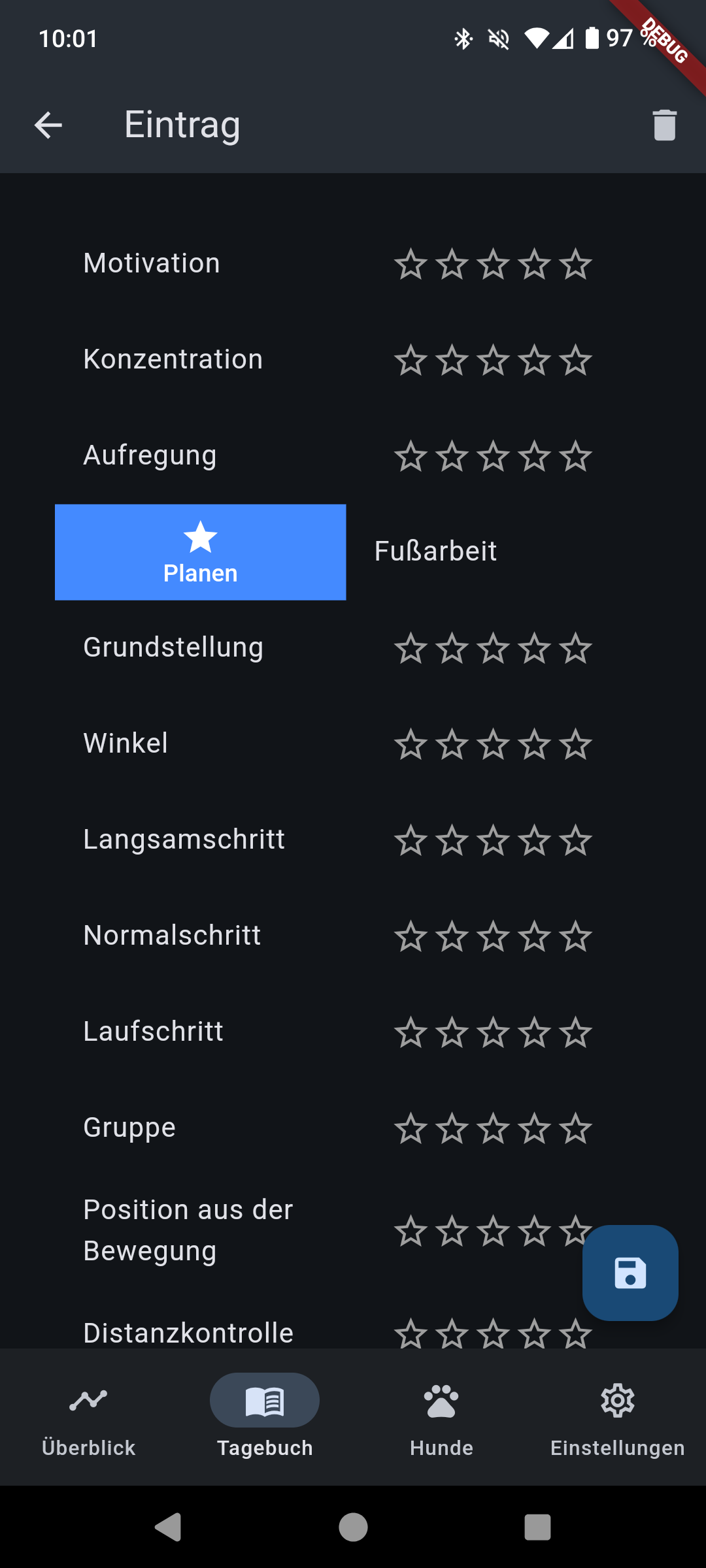Rate Position aus der Bewegung two stars
The image size is (706, 1568).
tap(452, 1232)
